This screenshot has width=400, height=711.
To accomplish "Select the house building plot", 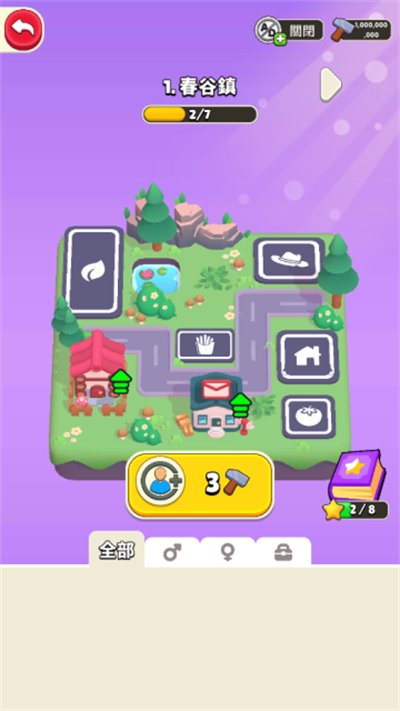I will (308, 356).
